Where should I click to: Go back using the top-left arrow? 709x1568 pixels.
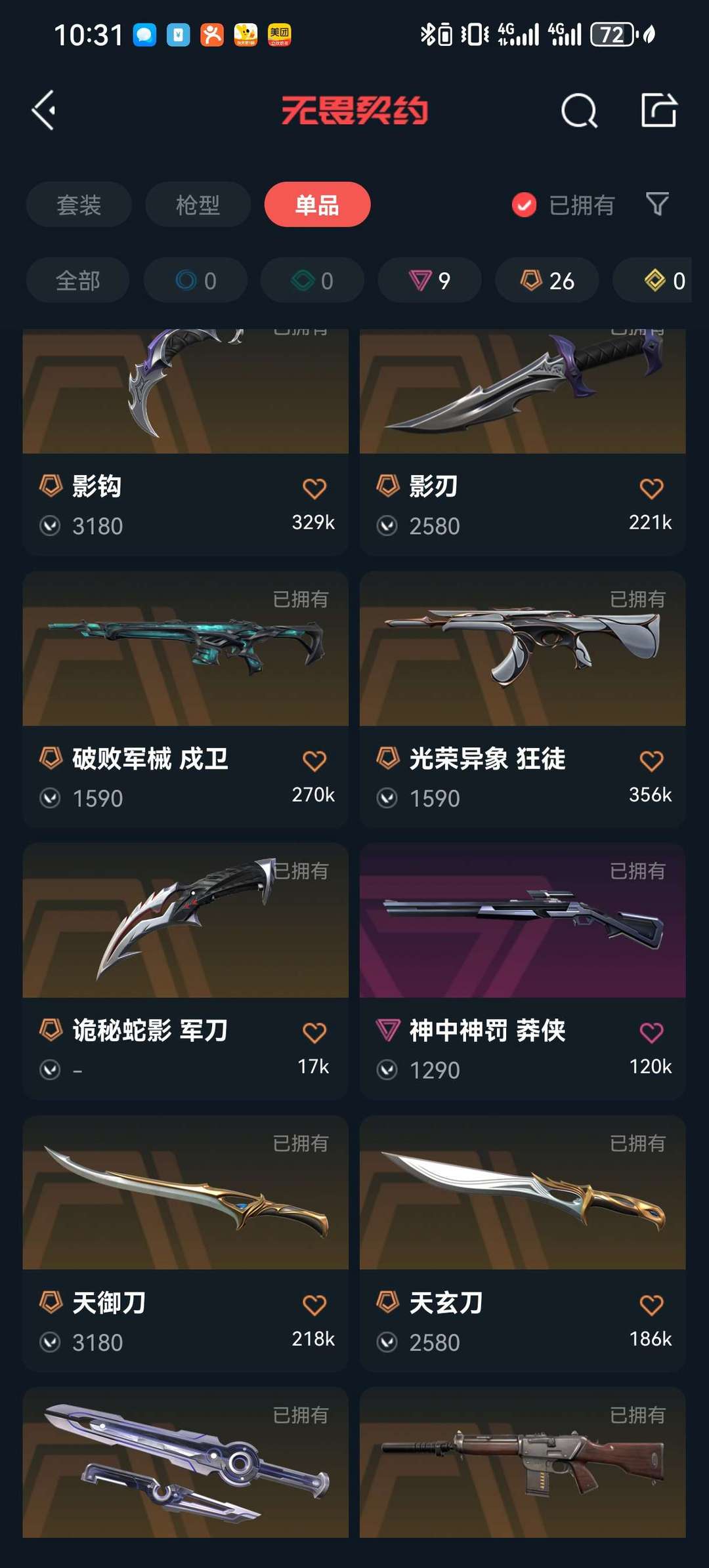coord(44,110)
